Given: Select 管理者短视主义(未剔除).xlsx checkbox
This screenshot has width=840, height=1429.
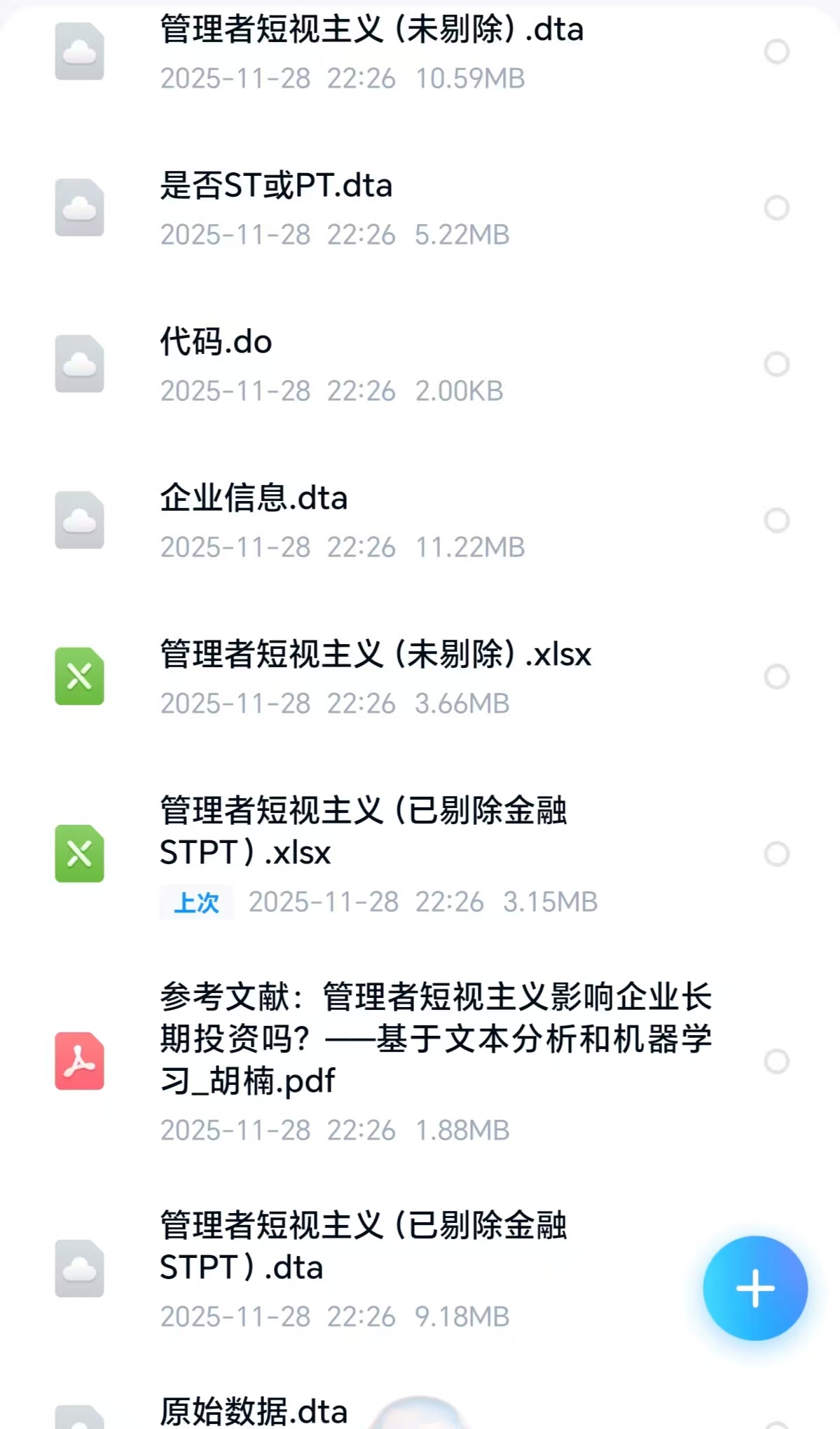Looking at the screenshot, I should (x=776, y=676).
